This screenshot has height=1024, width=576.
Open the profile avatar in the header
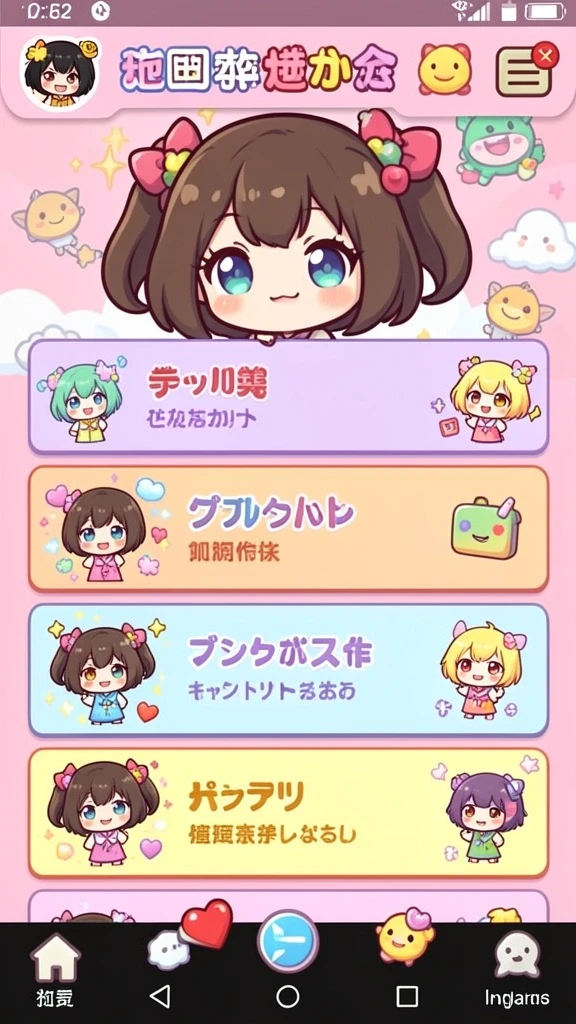tap(59, 73)
